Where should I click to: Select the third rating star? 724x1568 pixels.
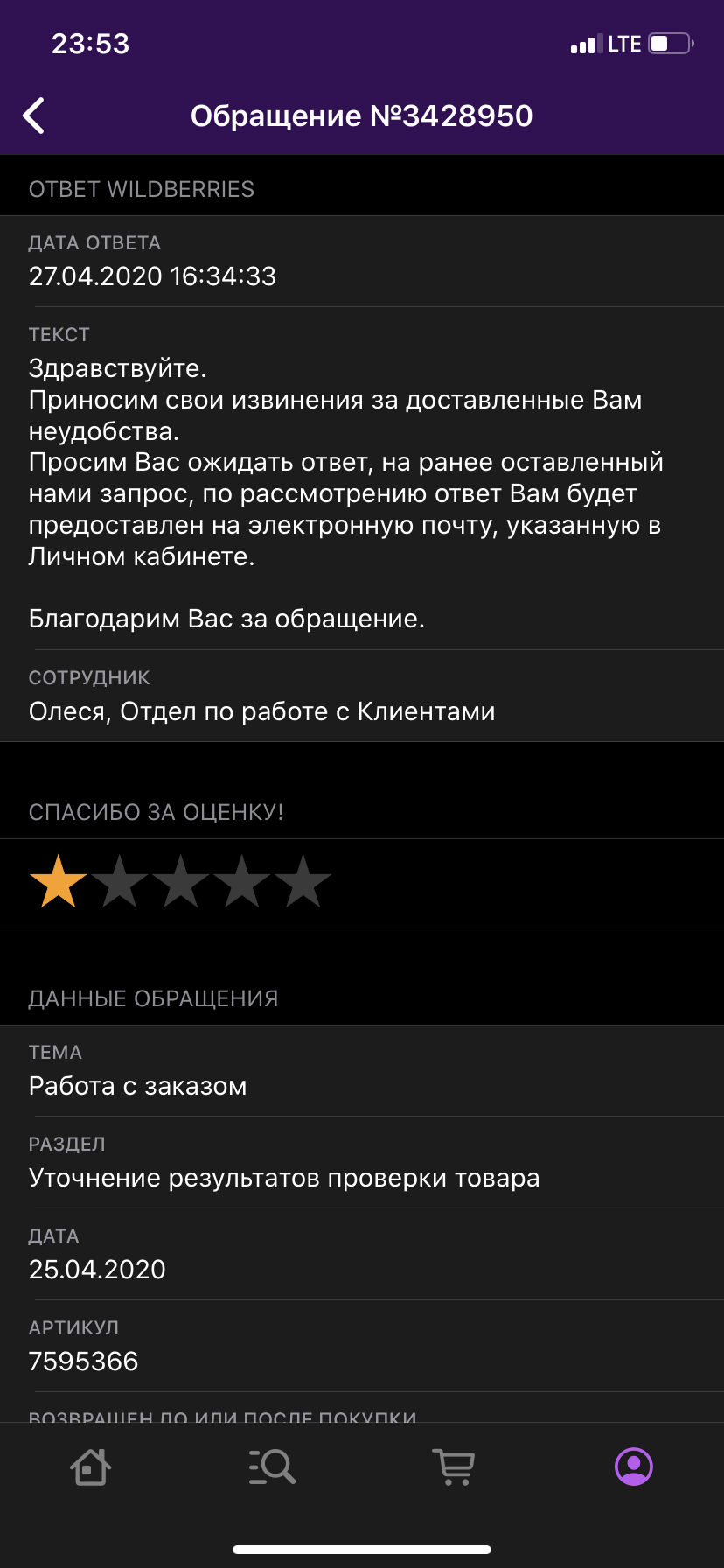181,881
